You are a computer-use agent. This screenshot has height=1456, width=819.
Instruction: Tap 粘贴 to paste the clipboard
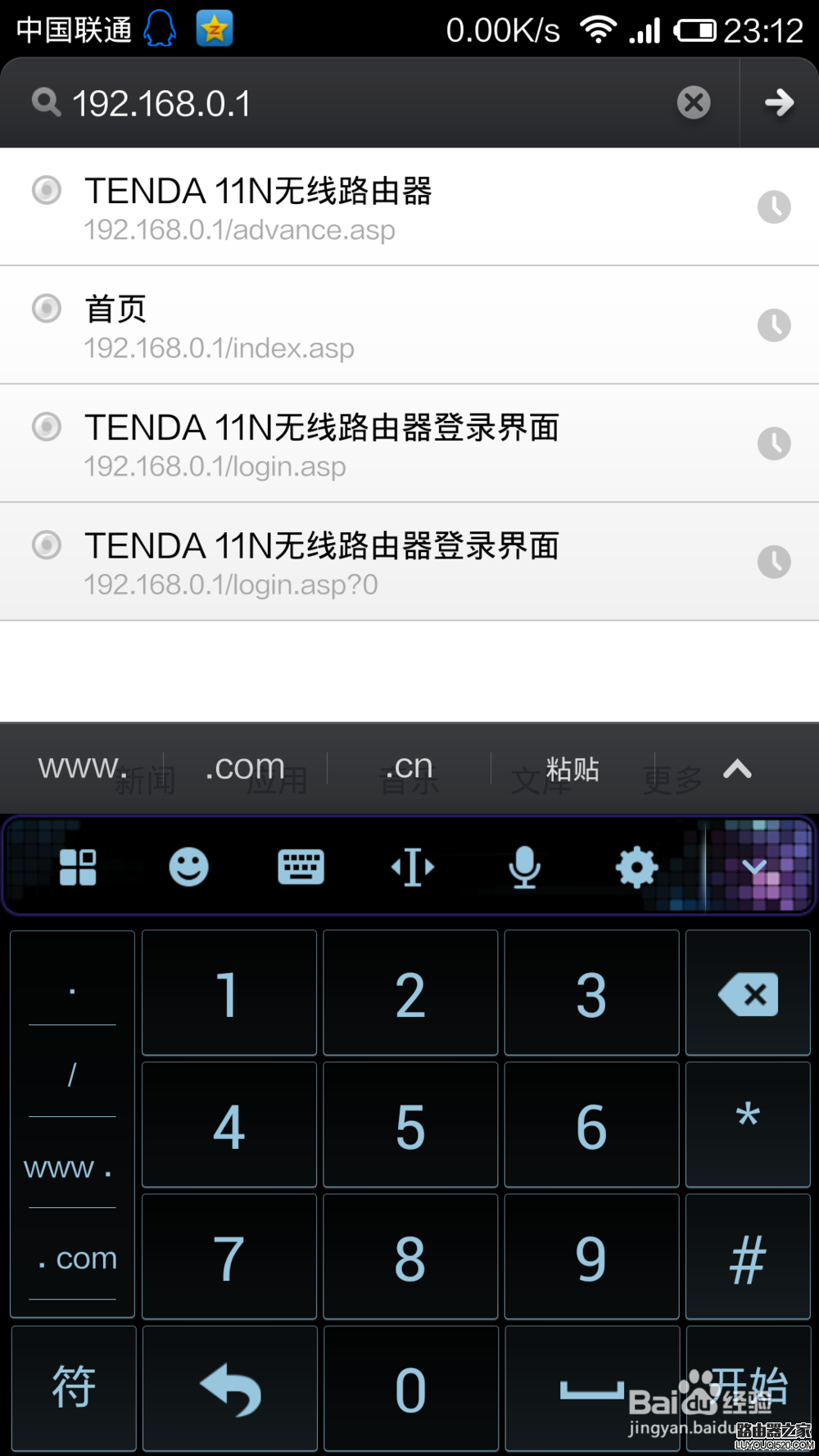[572, 769]
